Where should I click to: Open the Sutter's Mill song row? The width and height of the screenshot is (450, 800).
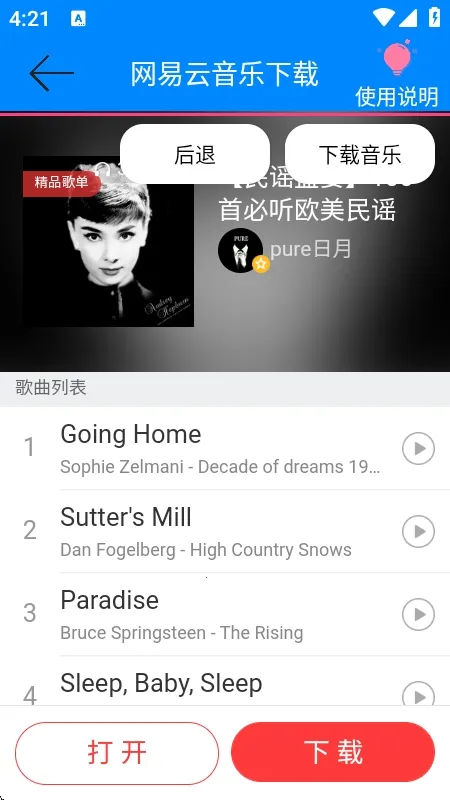225,531
